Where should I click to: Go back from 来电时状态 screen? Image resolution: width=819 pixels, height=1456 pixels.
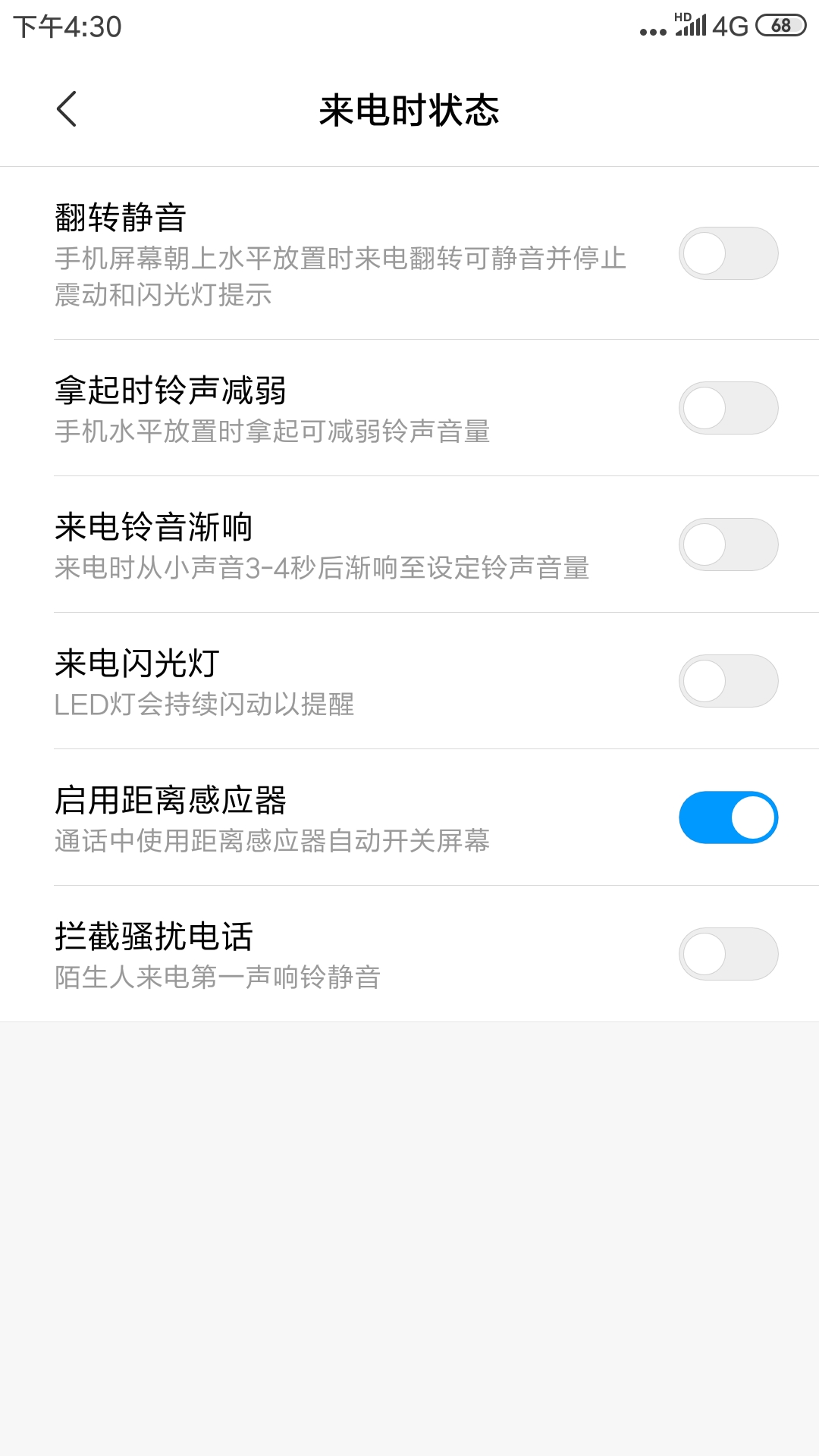pyautogui.click(x=67, y=109)
